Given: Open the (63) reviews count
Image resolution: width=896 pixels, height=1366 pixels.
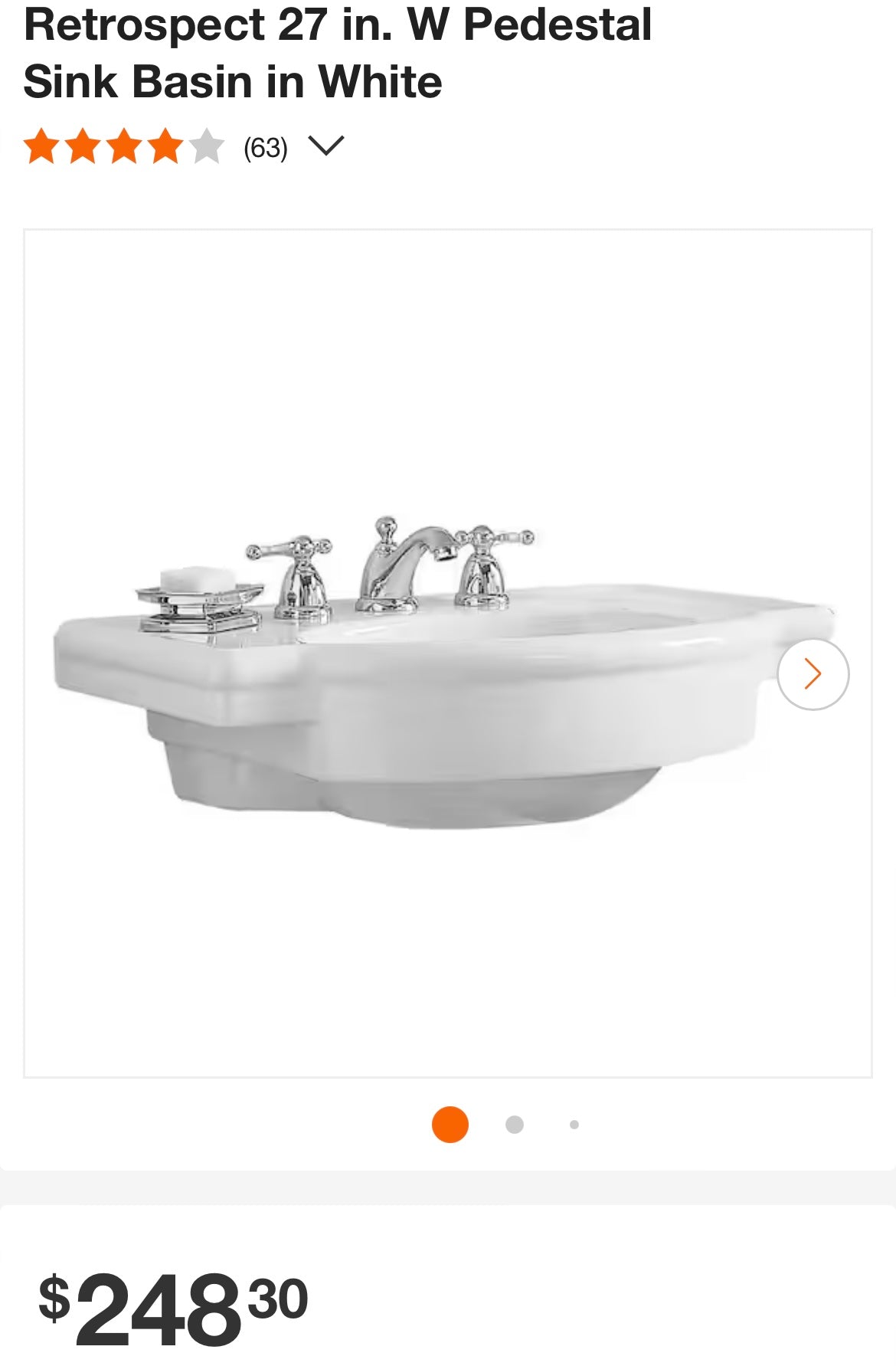Looking at the screenshot, I should (265, 147).
